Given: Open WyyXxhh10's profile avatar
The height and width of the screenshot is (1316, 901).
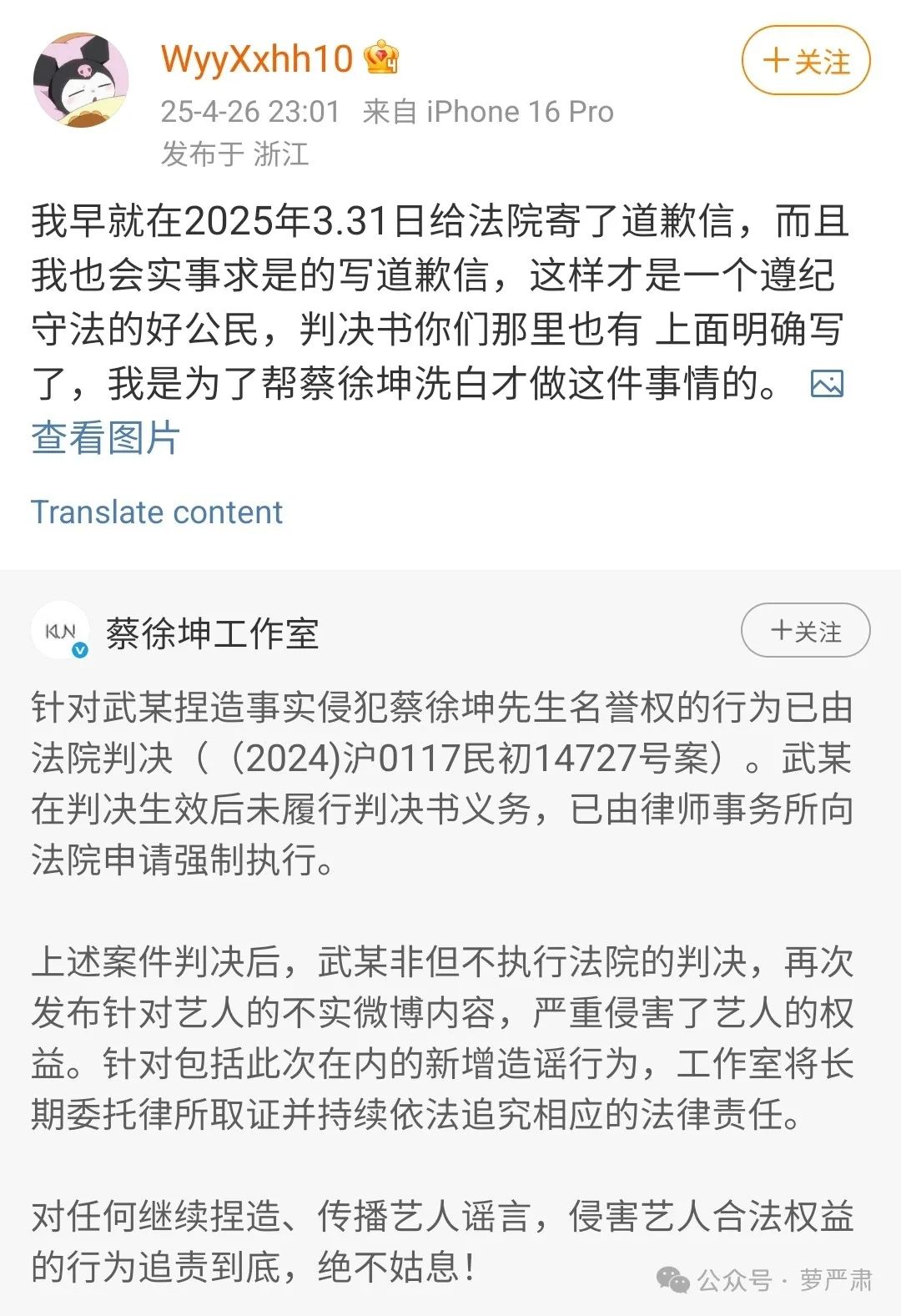Looking at the screenshot, I should point(81,80).
